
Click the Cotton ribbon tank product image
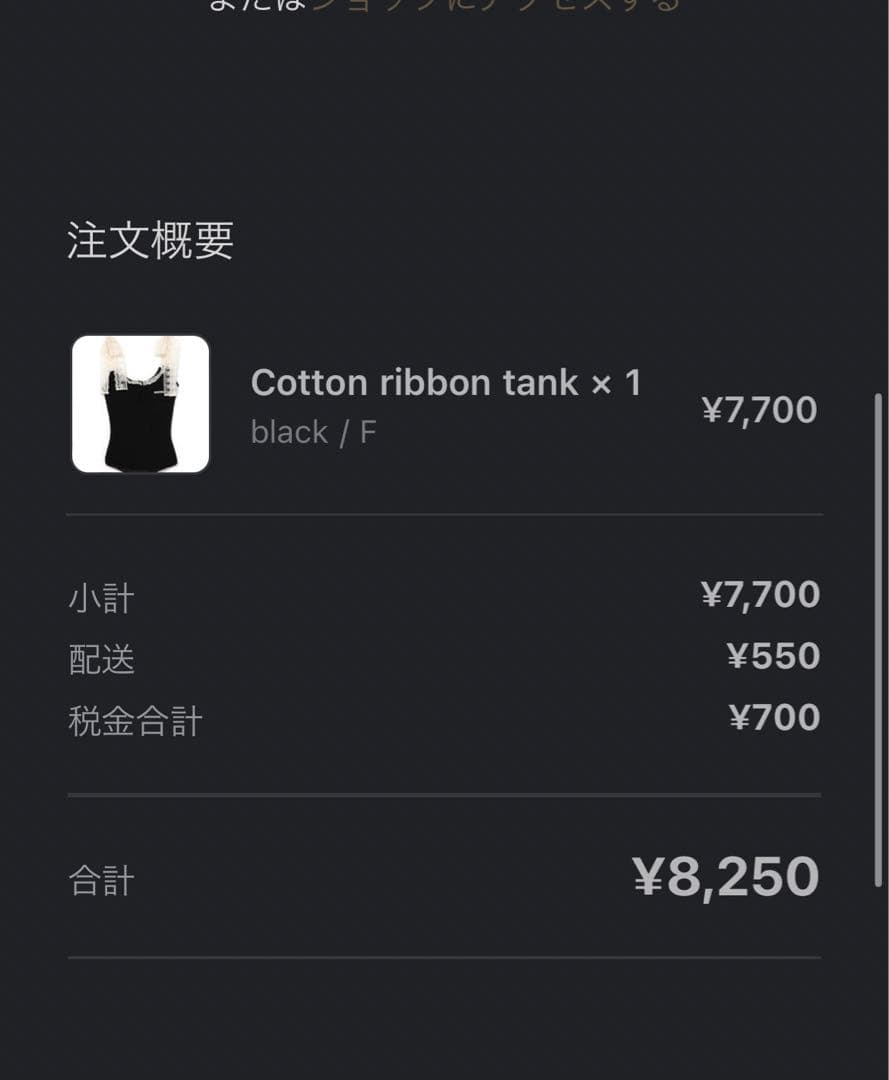[140, 405]
